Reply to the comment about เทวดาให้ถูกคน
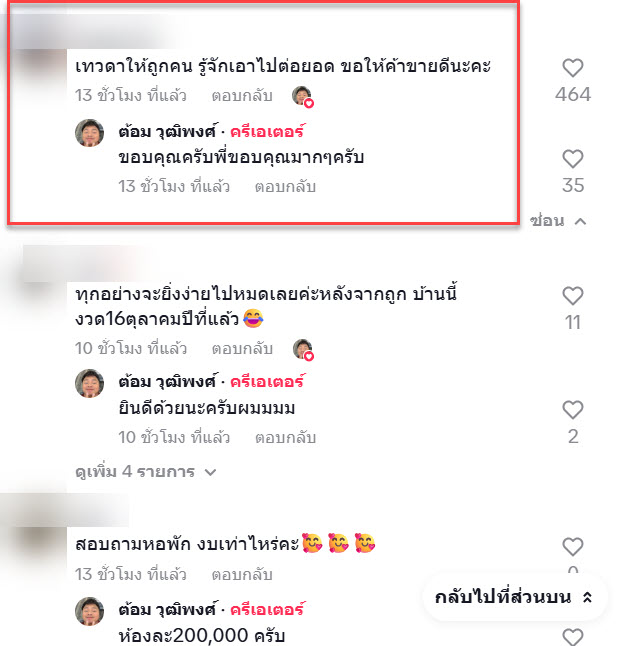Screen dimensions: 623x646 point(239,96)
